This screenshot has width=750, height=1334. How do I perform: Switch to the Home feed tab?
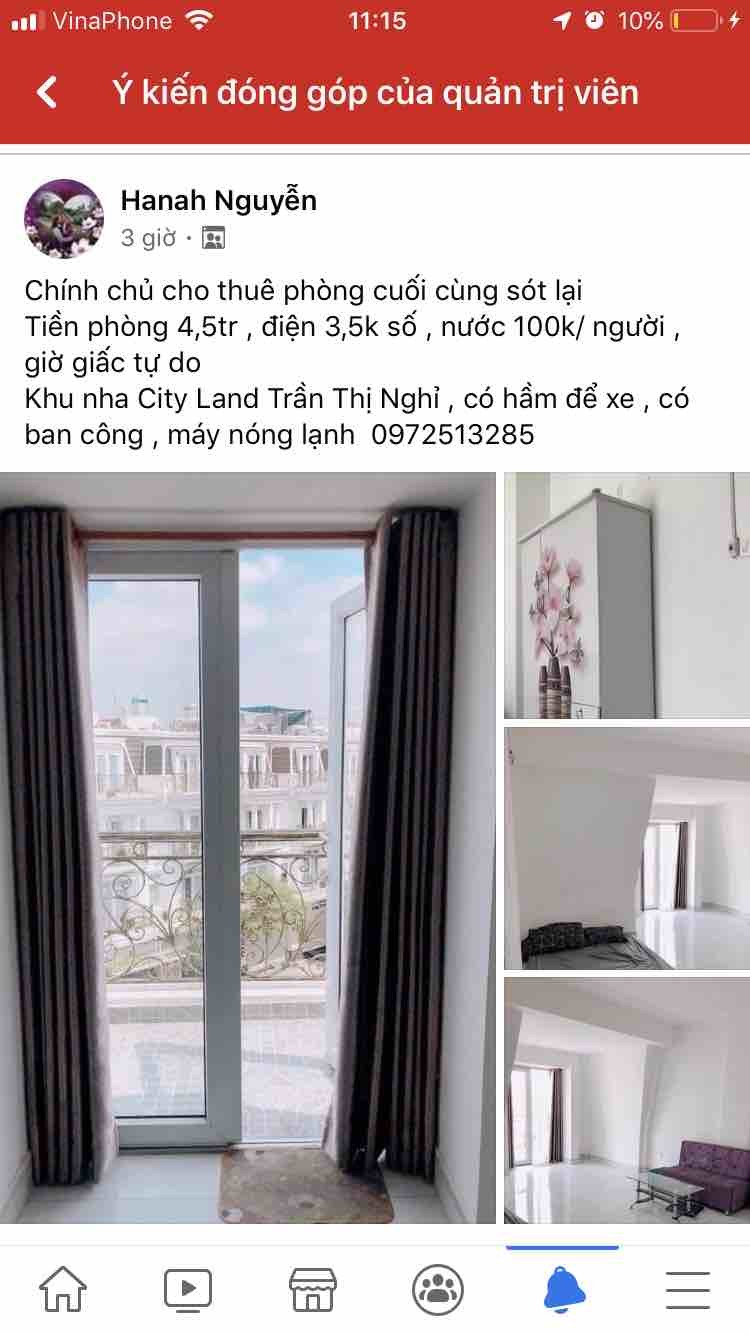coord(63,1289)
